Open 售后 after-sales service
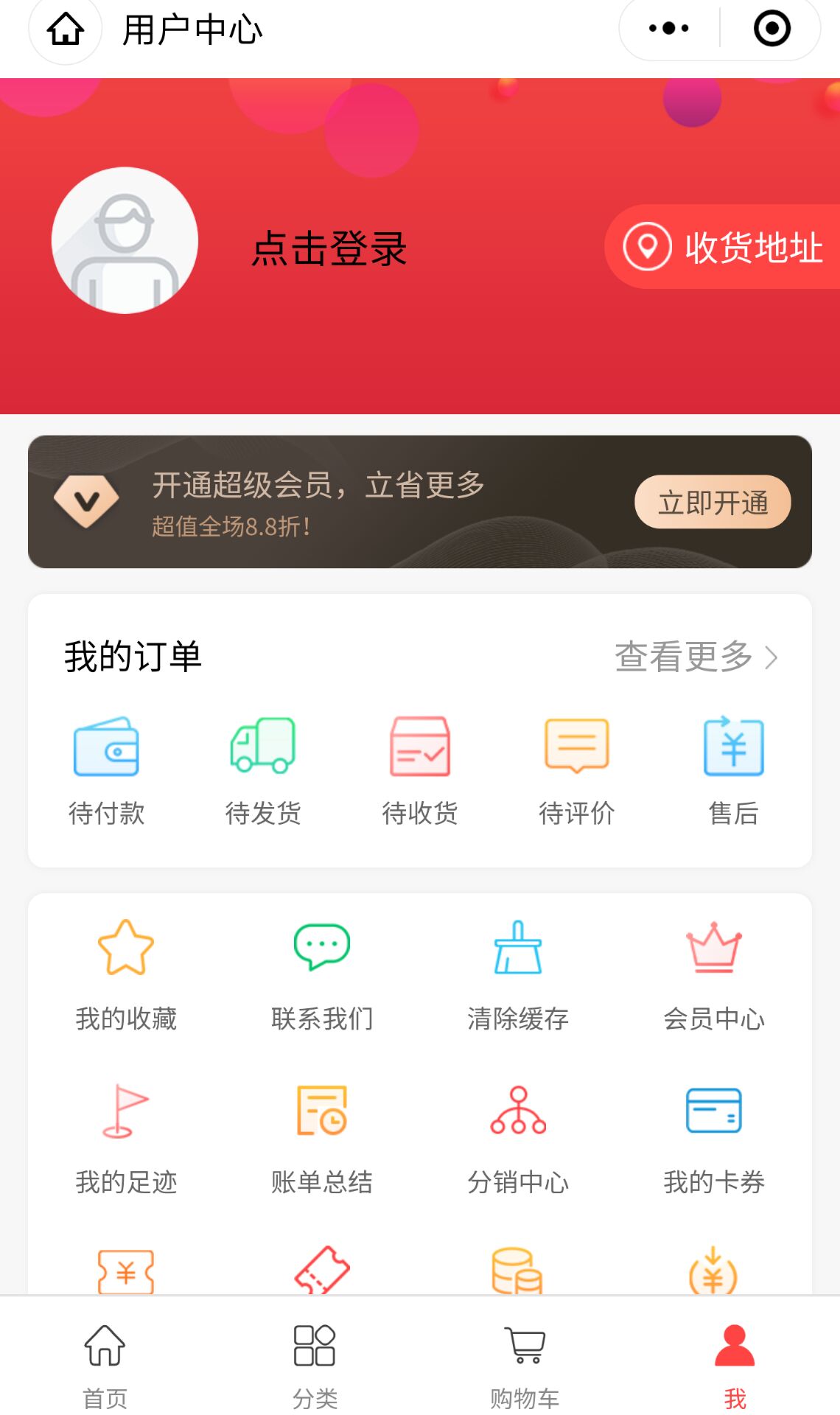 click(x=733, y=770)
